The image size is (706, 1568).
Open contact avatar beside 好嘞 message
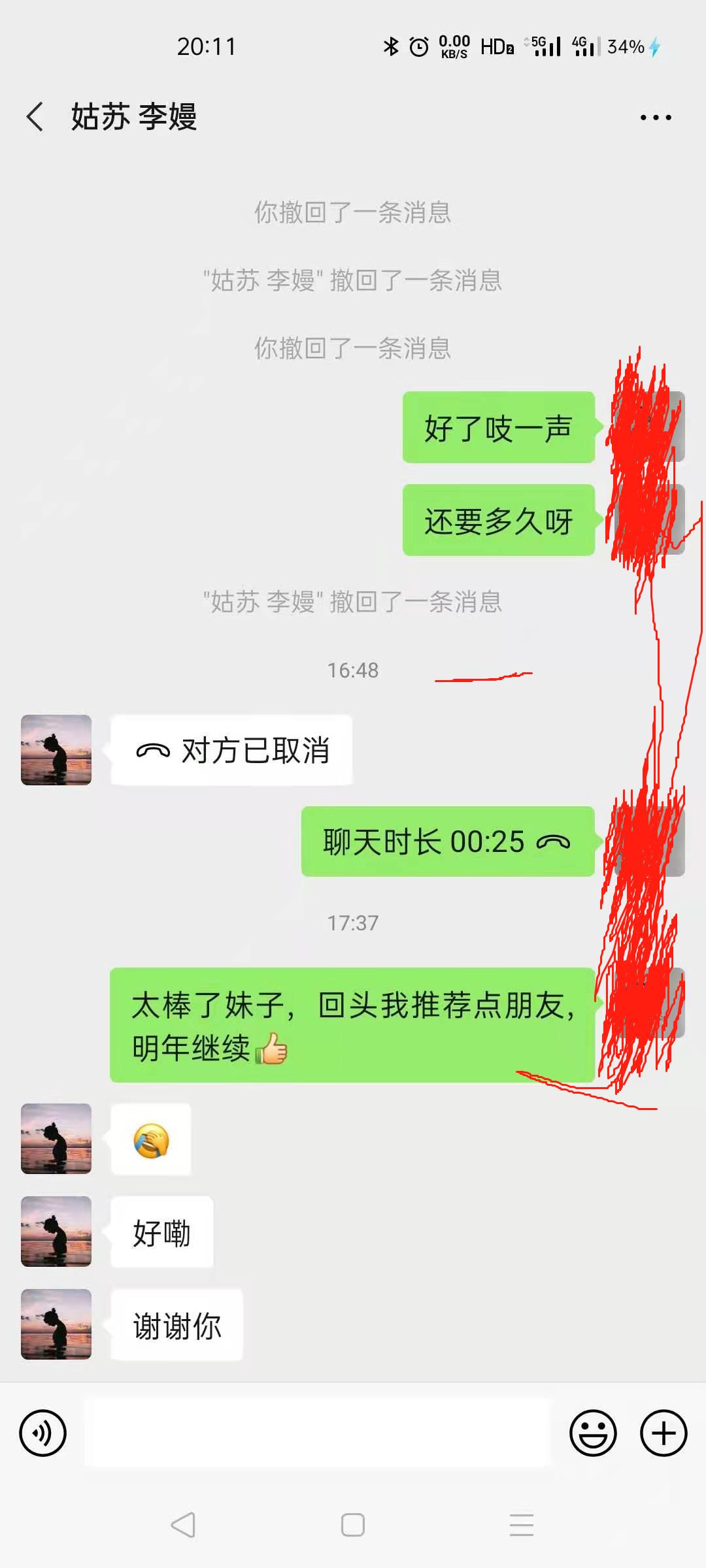click(56, 1232)
